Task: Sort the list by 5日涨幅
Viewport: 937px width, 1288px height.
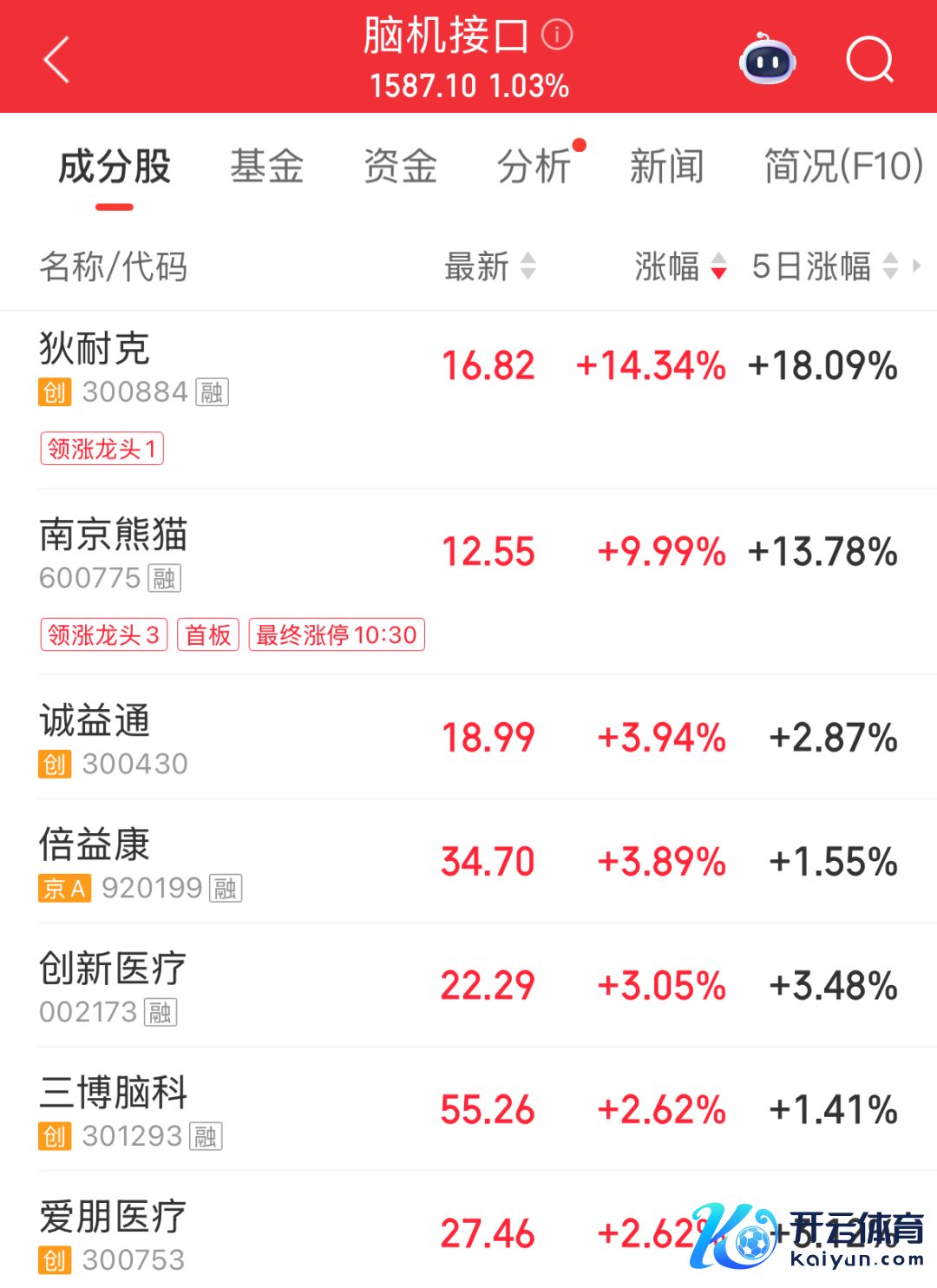Action: point(824,266)
